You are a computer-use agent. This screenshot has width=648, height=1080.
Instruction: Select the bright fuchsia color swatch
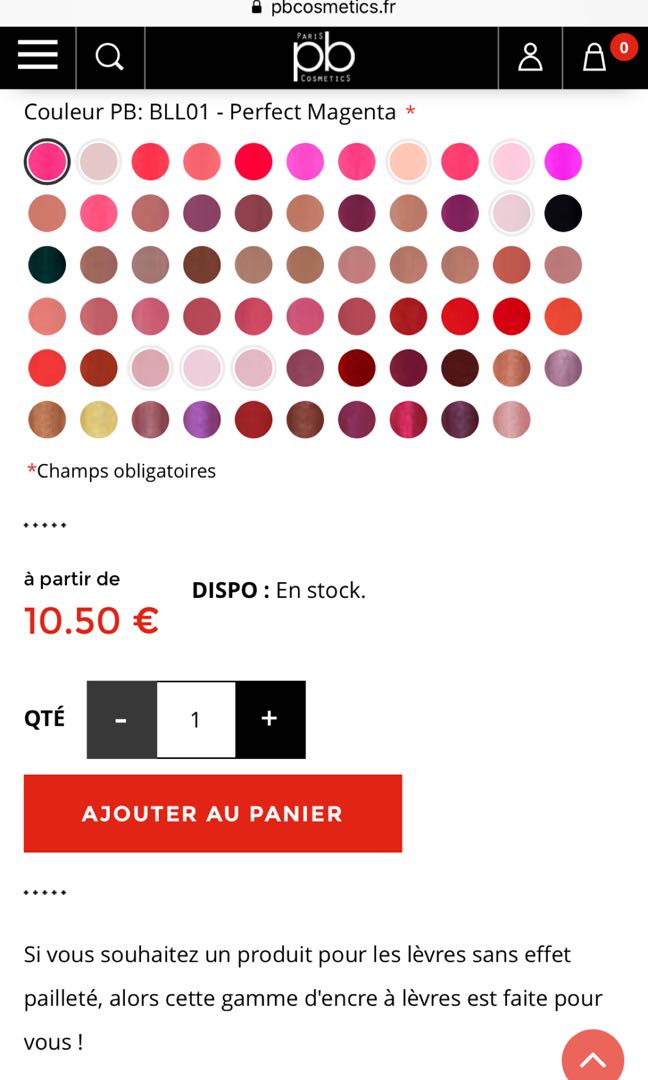(x=563, y=161)
